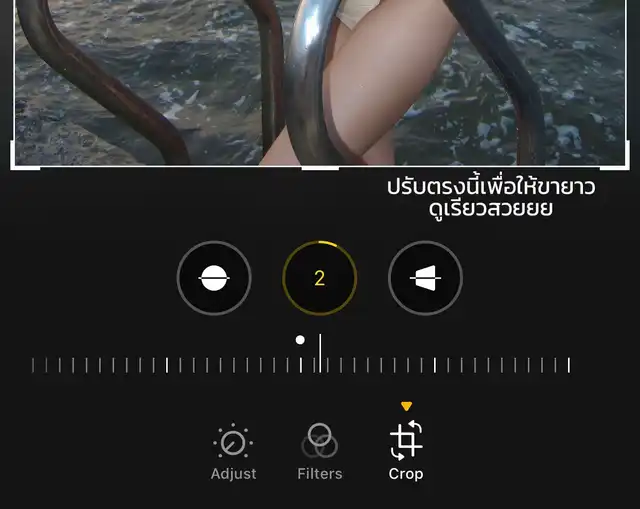Choose the horizontal perspective tool

425,278
